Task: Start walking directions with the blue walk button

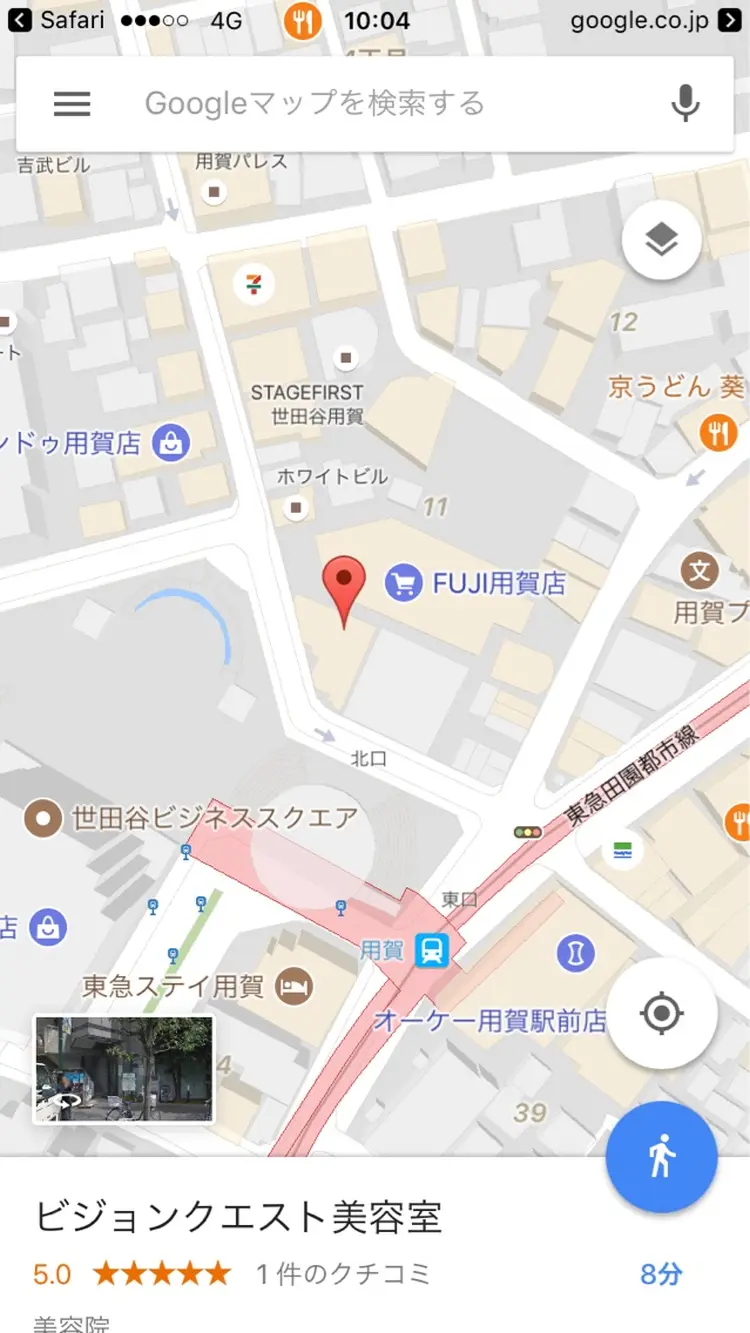Action: (x=661, y=1157)
